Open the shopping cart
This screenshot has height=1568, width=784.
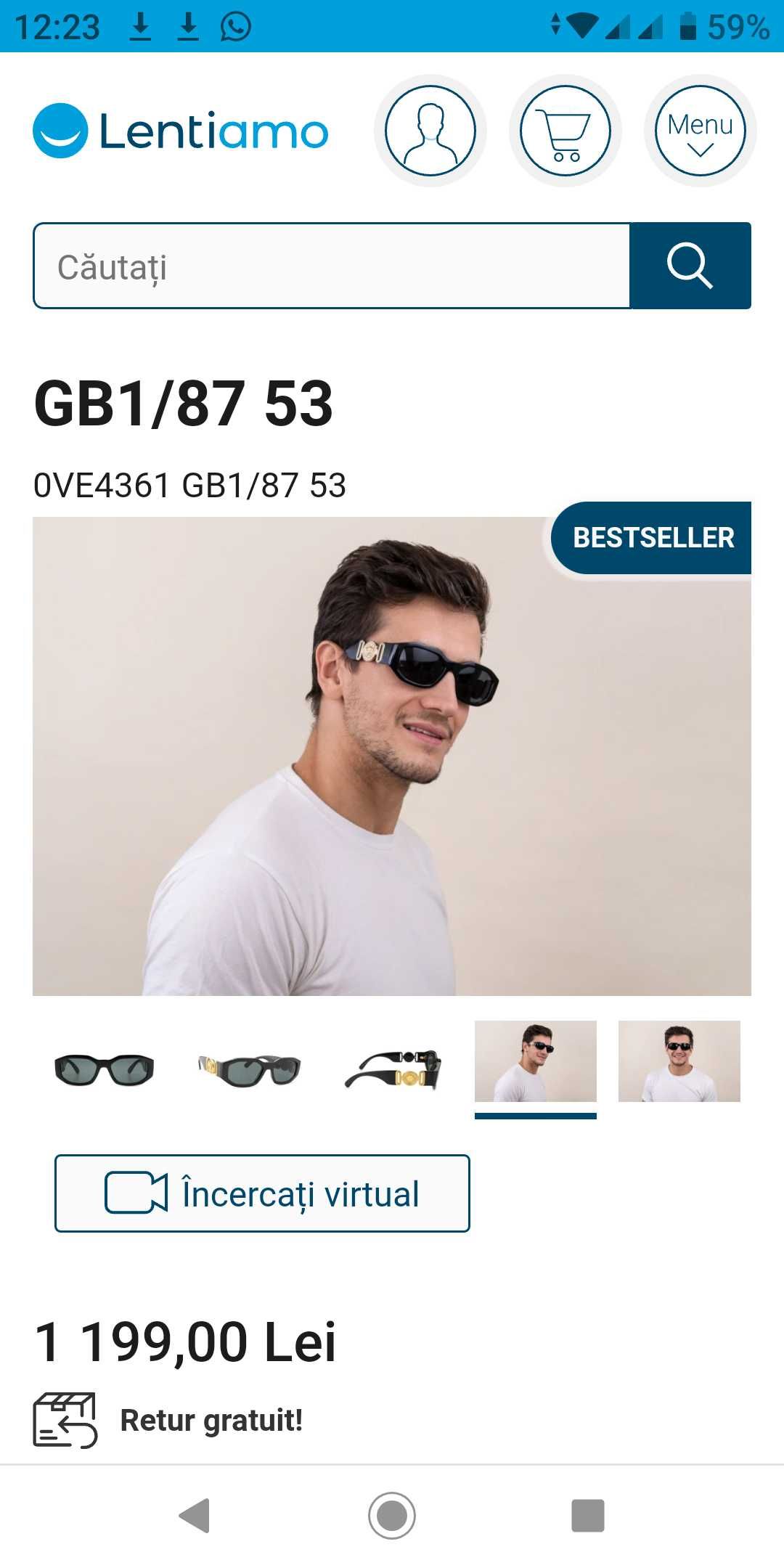[565, 131]
